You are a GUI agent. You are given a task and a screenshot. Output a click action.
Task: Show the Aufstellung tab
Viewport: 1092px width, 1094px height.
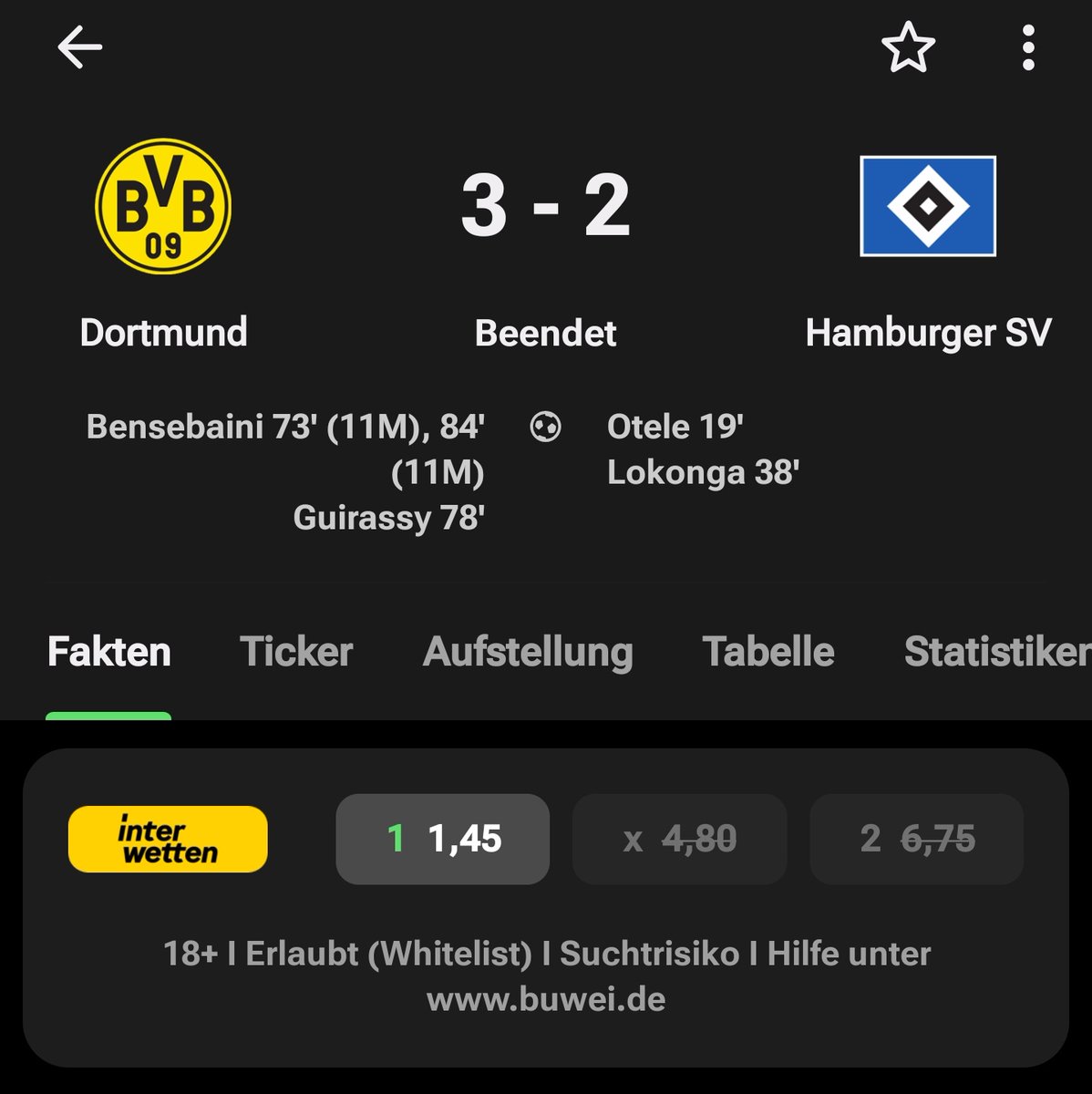(x=528, y=652)
